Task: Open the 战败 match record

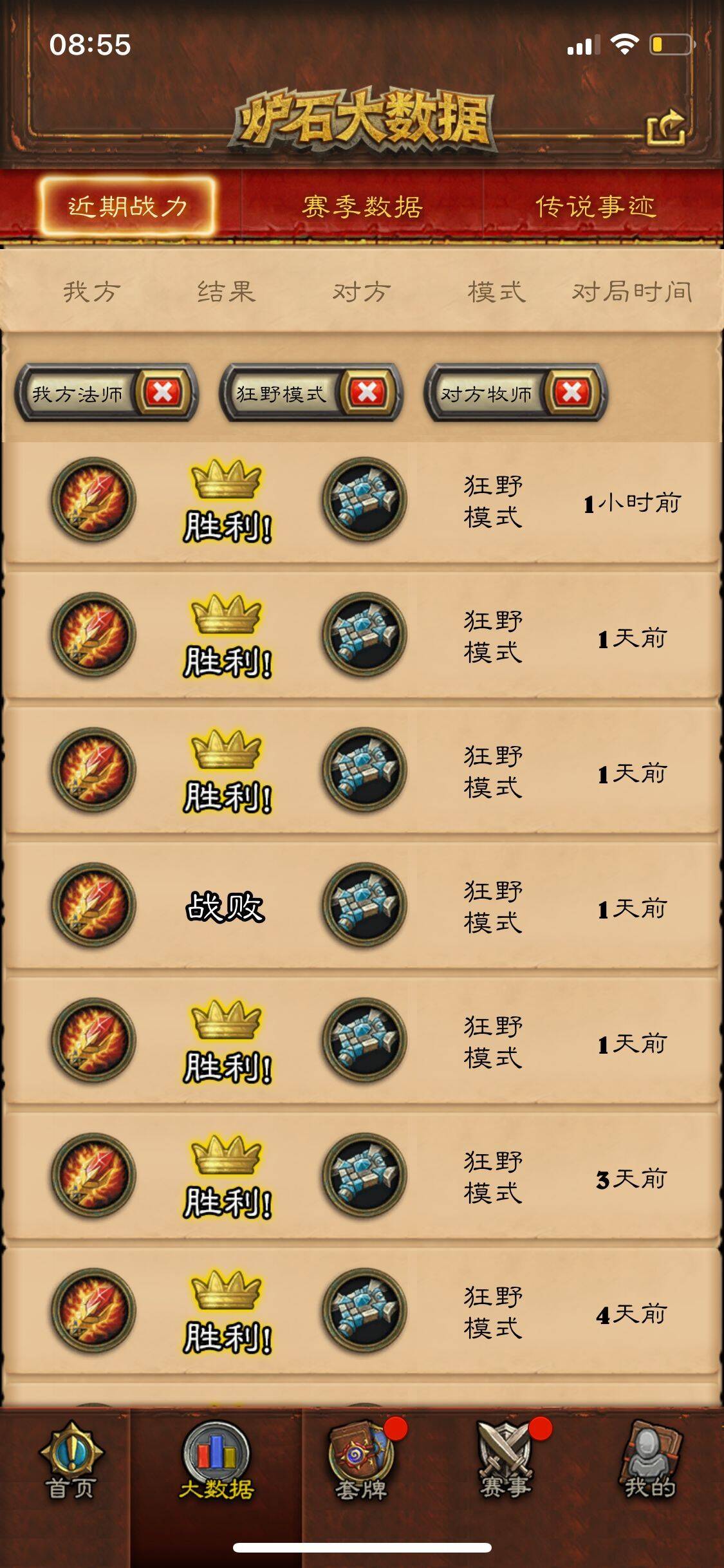Action: pyautogui.click(x=362, y=906)
